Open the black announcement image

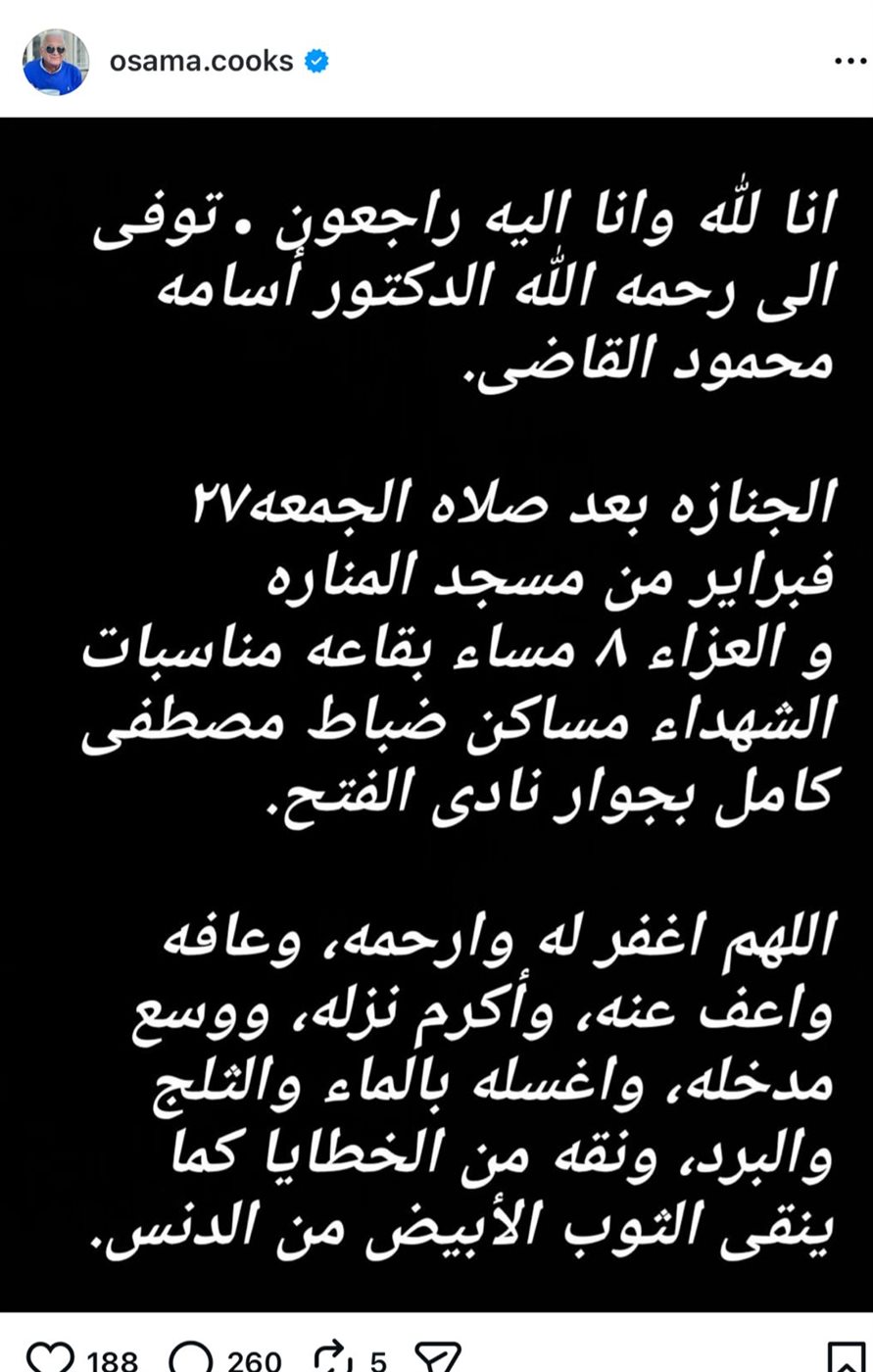(436, 715)
